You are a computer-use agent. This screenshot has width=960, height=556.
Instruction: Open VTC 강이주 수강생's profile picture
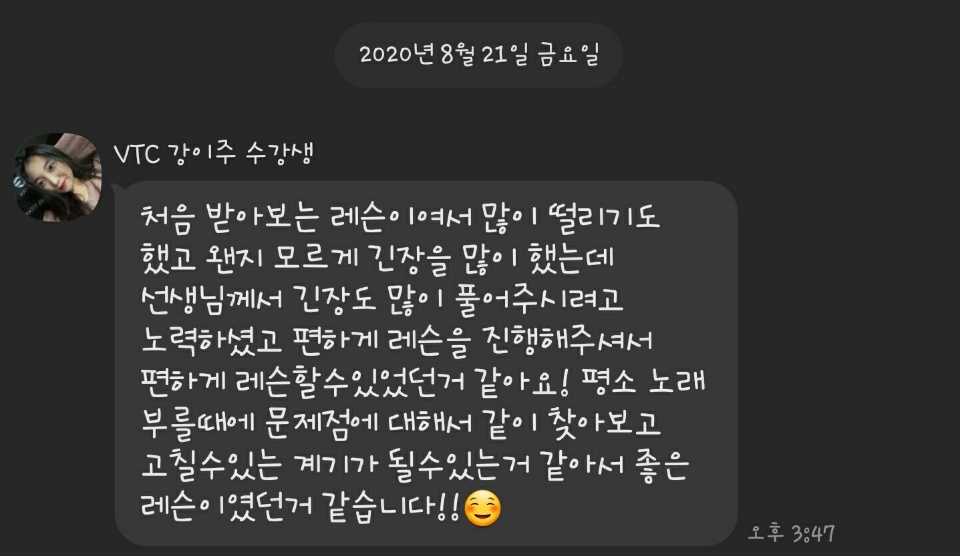coord(57,177)
